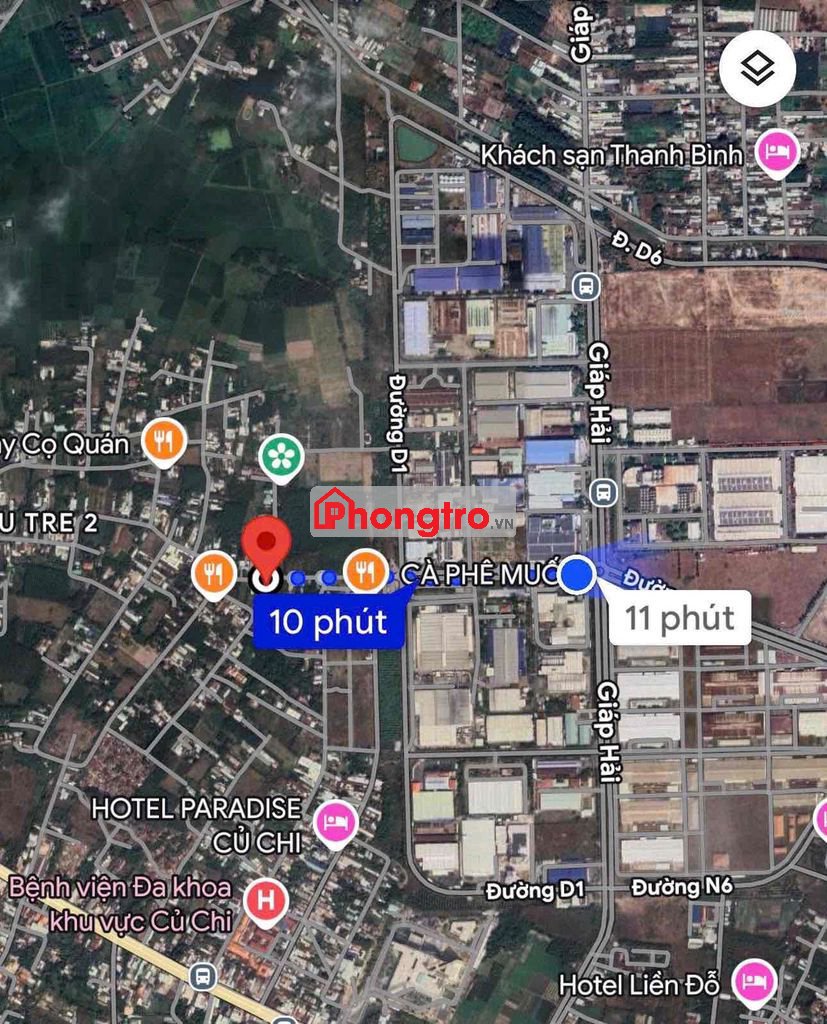Tap the red destination pin

267,545
